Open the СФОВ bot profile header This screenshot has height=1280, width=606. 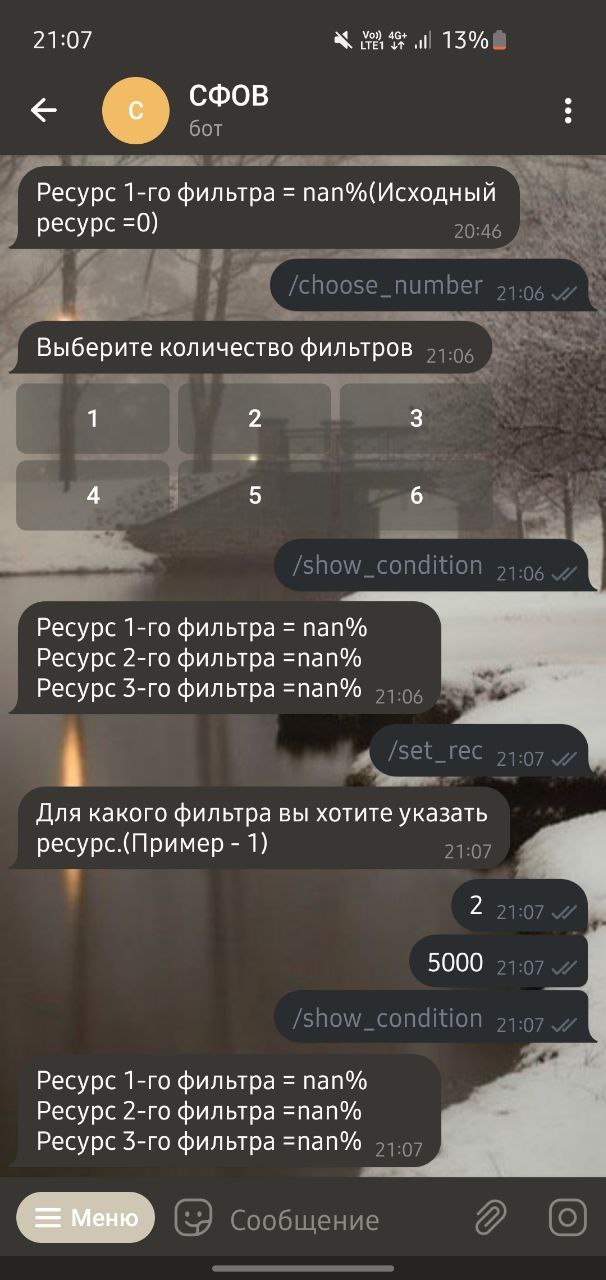230,110
